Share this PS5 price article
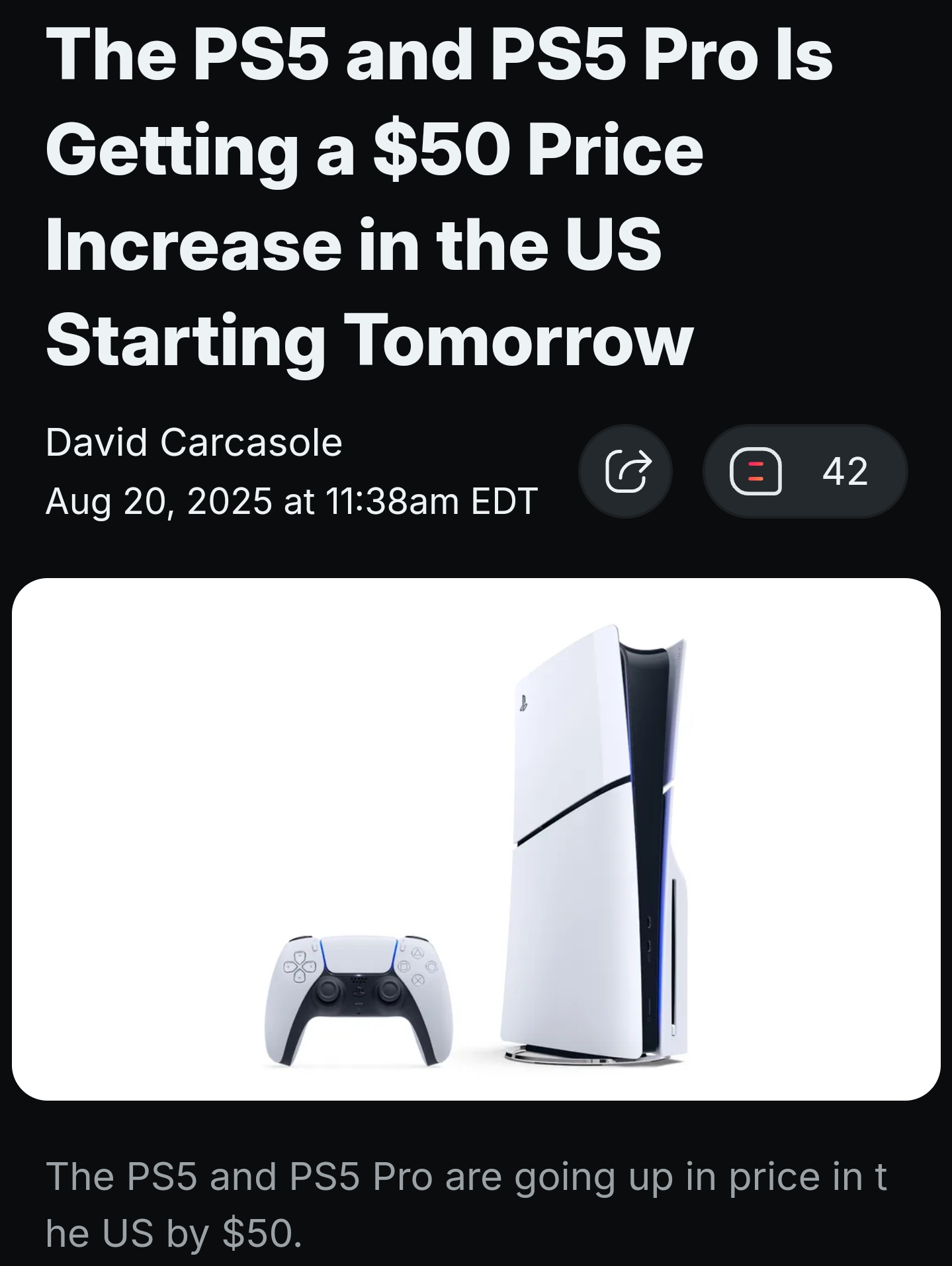The image size is (952, 1266). (625, 471)
